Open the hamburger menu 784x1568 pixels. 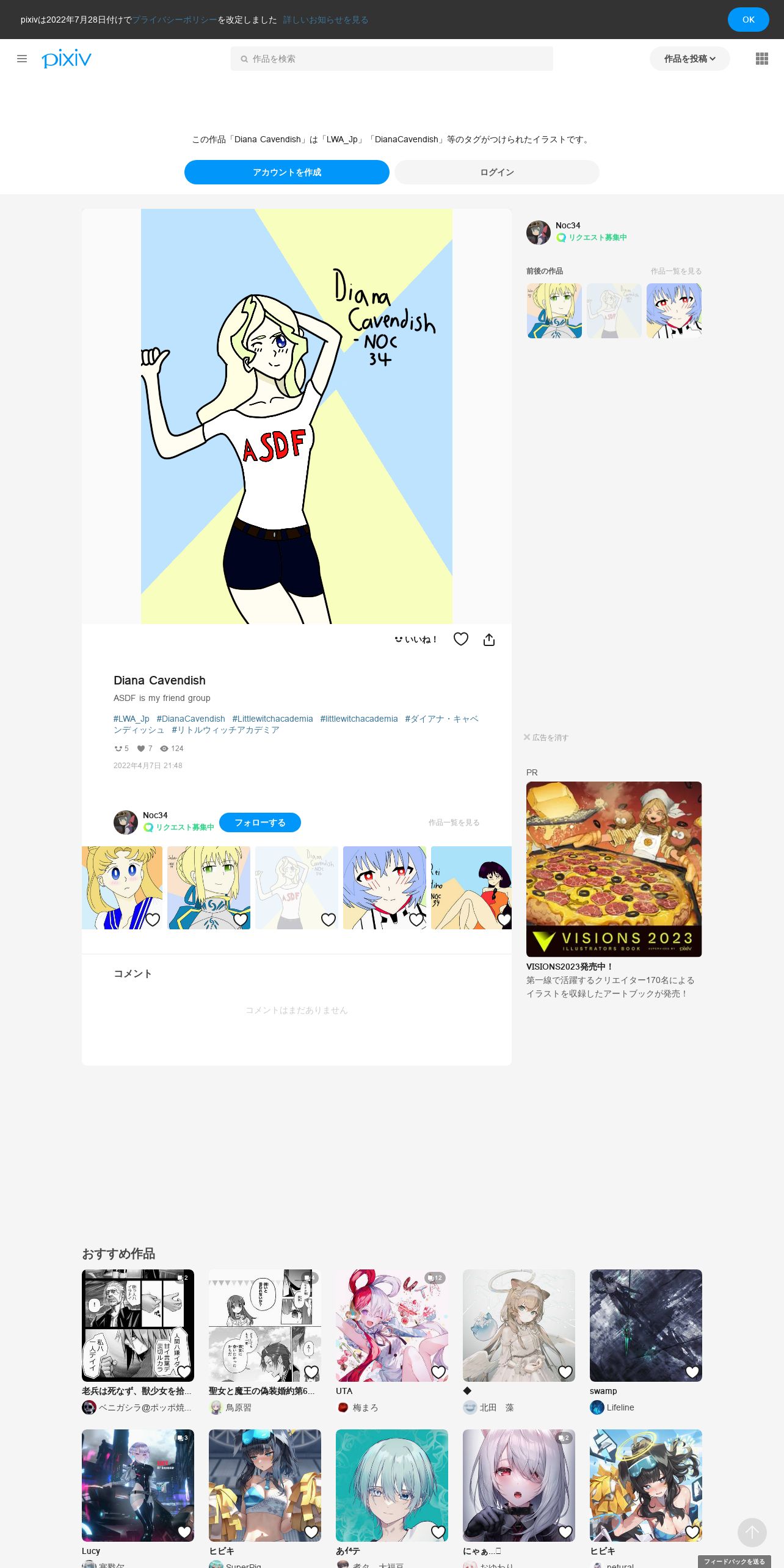[x=22, y=59]
